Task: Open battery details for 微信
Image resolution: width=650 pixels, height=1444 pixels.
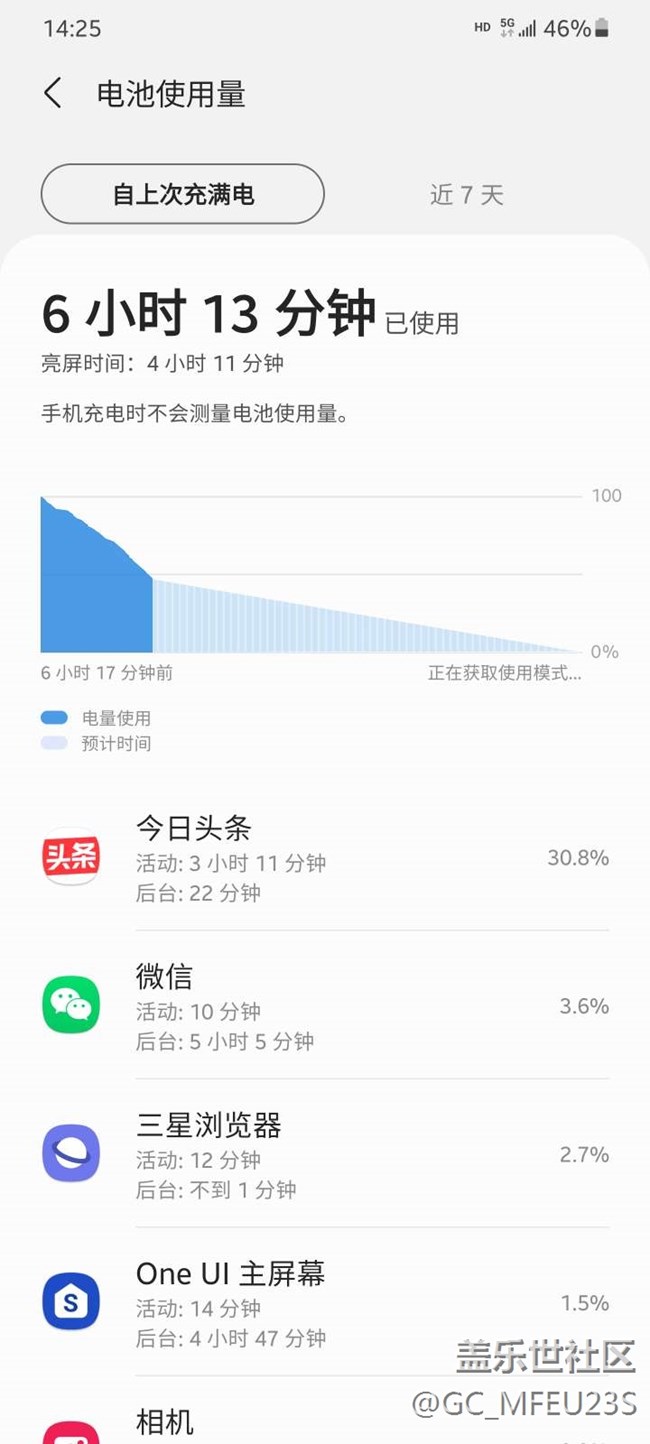Action: [325, 1006]
